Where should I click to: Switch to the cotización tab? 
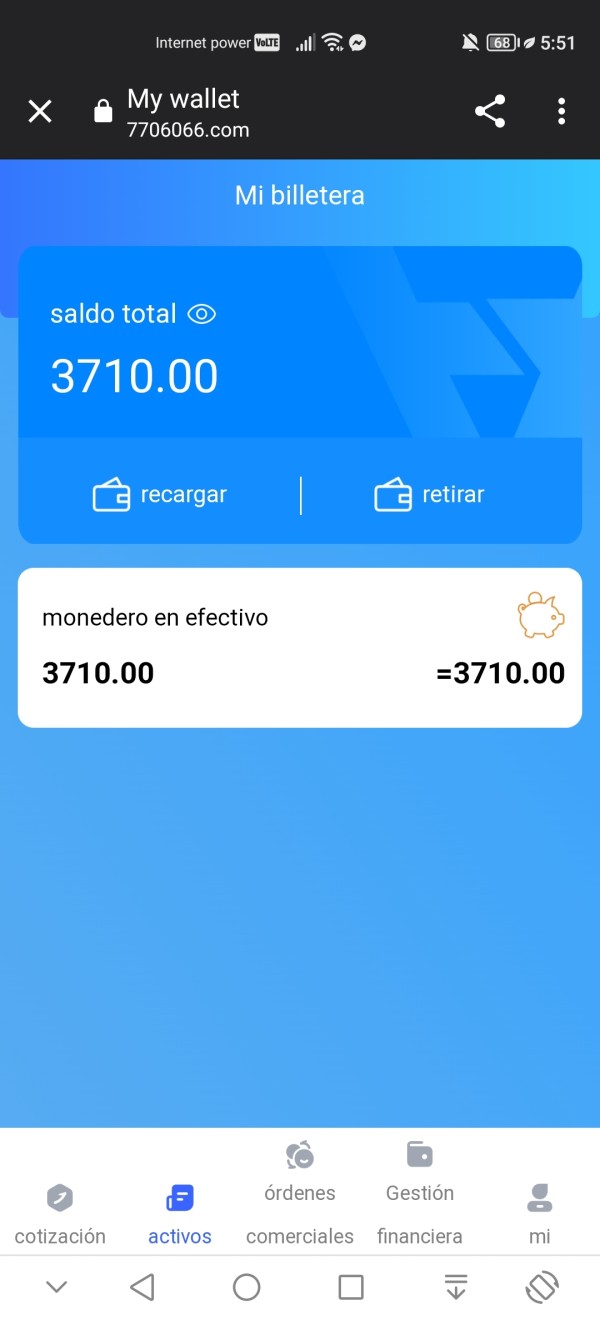pos(60,1214)
